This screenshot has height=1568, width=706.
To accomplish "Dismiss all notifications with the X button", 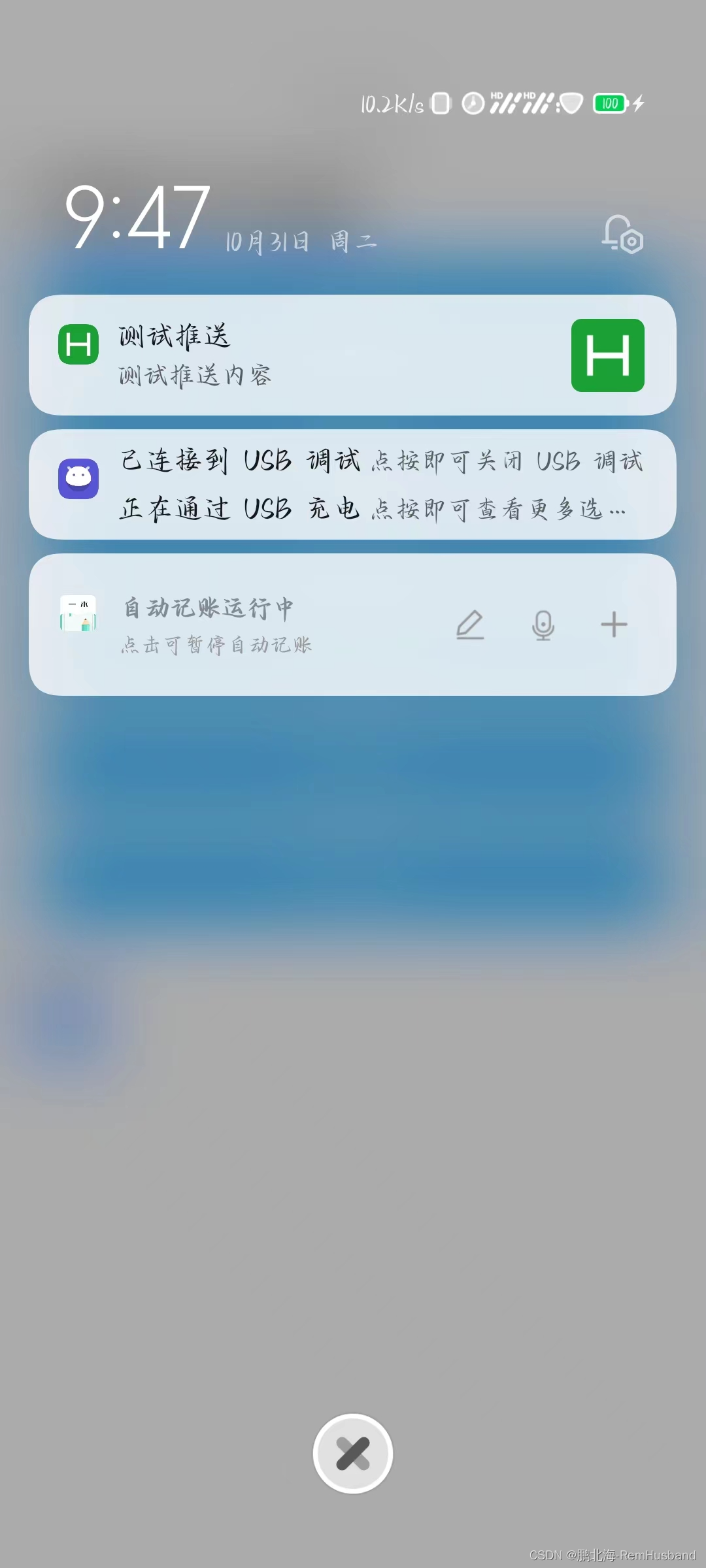I will [x=352, y=1454].
